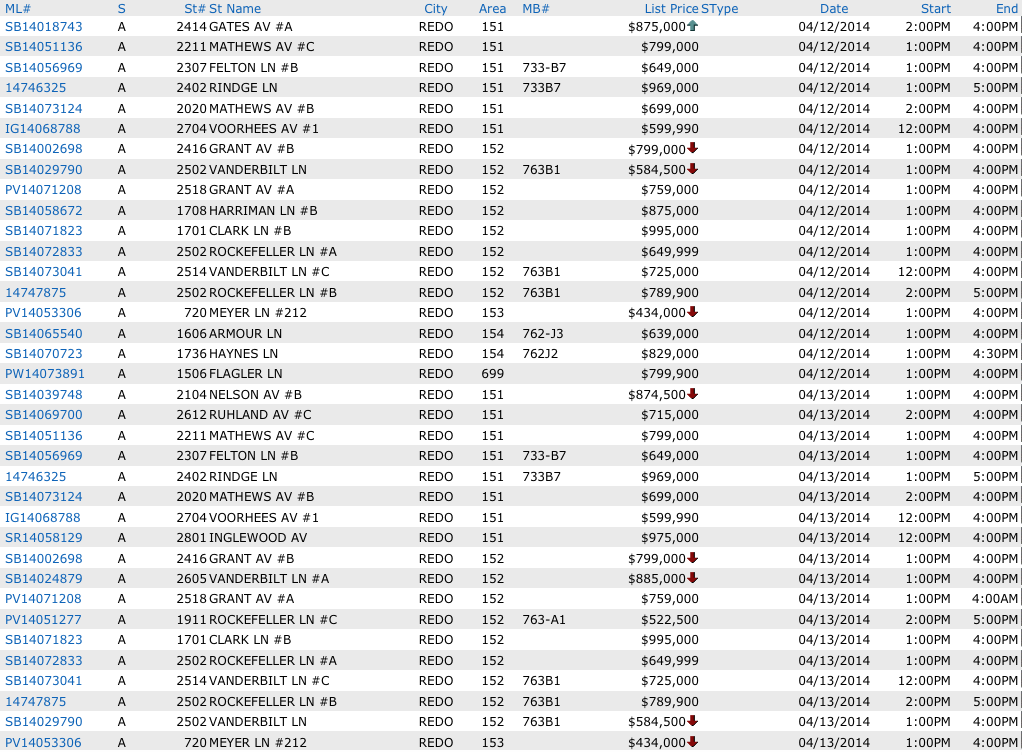Sort listings by List Price header
1022x755 pixels.
tap(671, 9)
